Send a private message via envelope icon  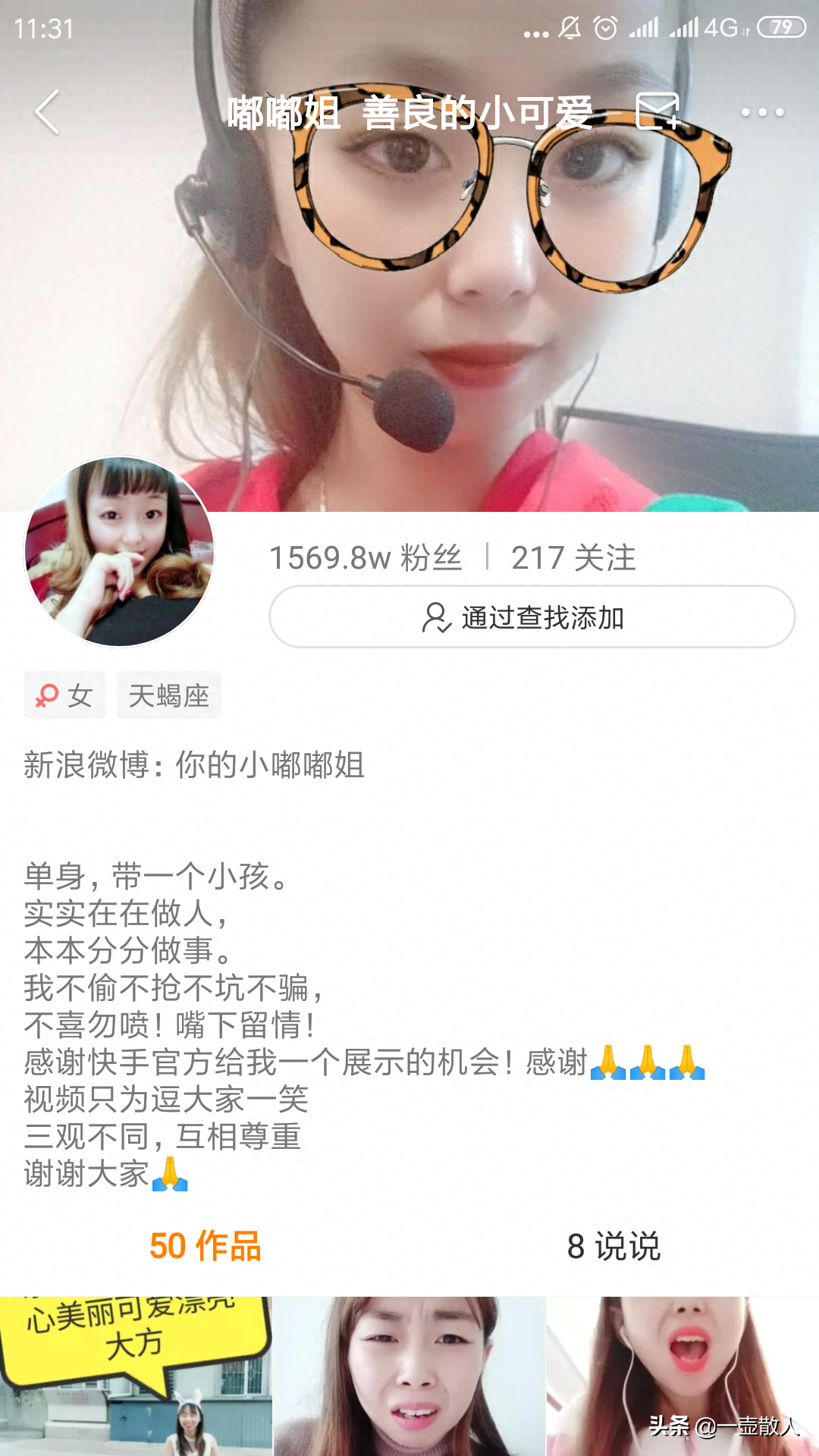coord(657,112)
